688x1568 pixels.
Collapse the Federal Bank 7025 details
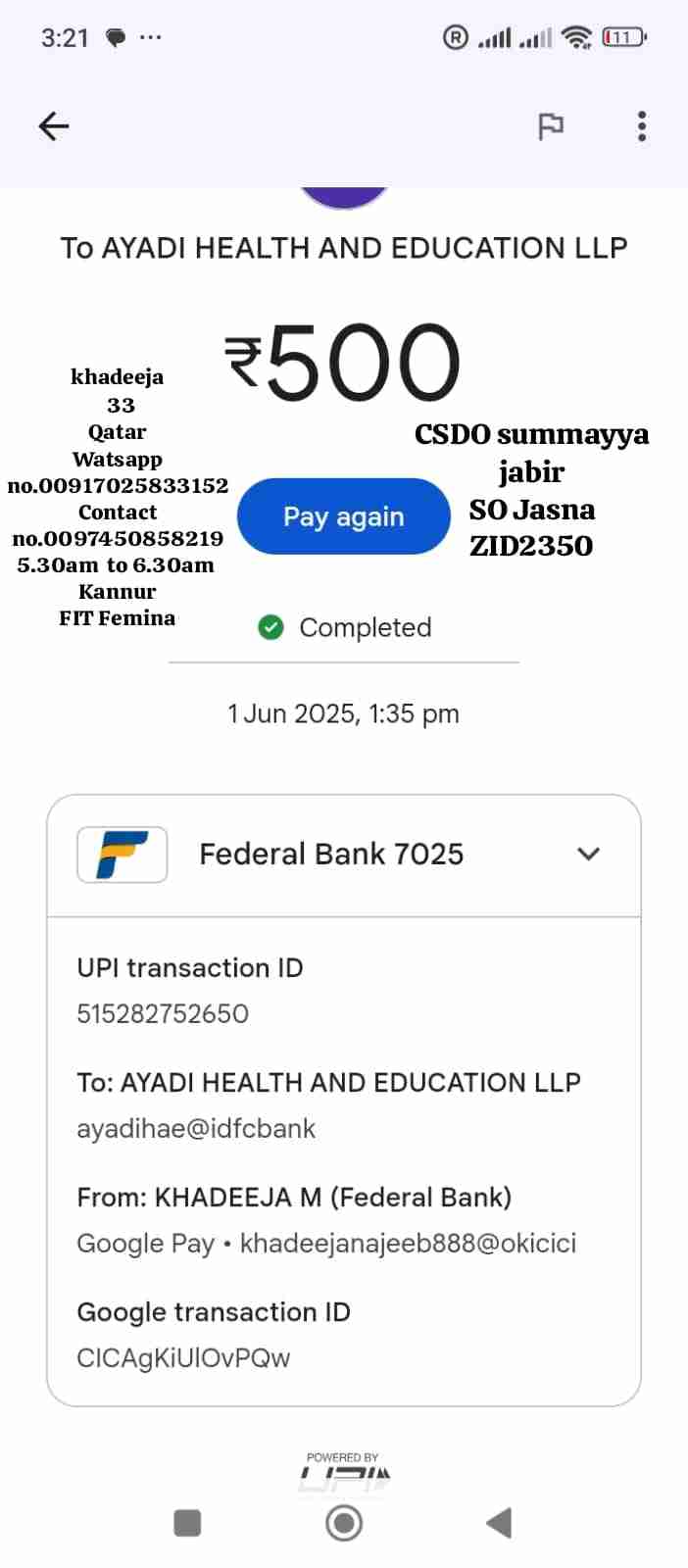point(588,854)
